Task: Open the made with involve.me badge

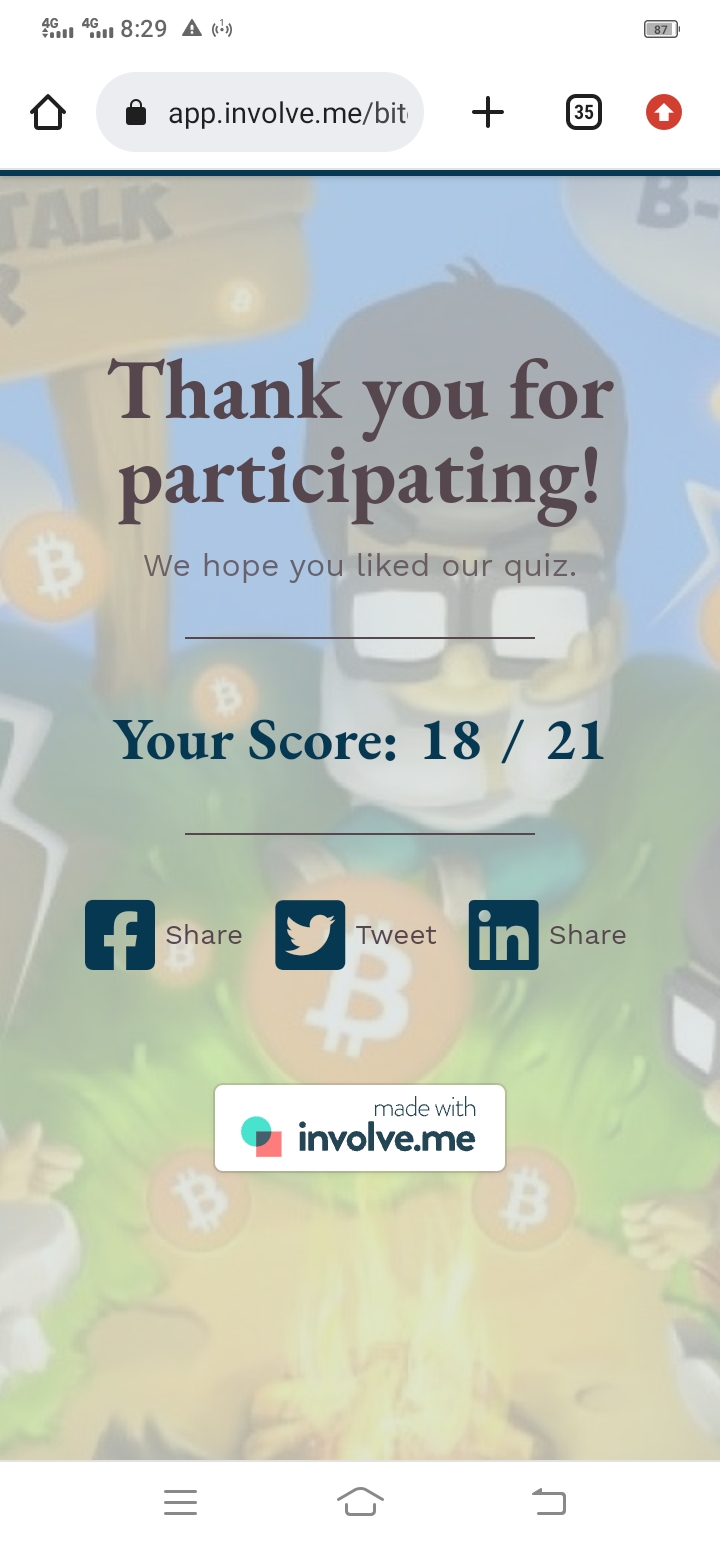Action: [x=360, y=1128]
